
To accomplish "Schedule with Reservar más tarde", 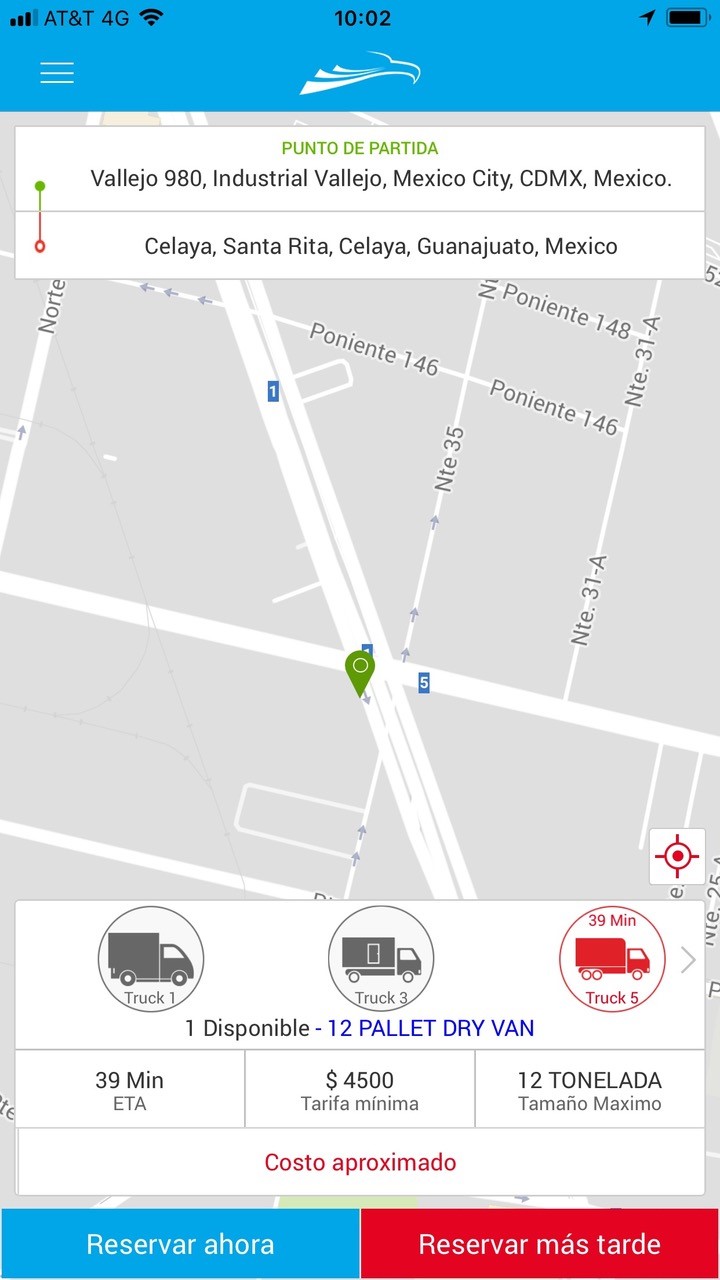I will [540, 1244].
